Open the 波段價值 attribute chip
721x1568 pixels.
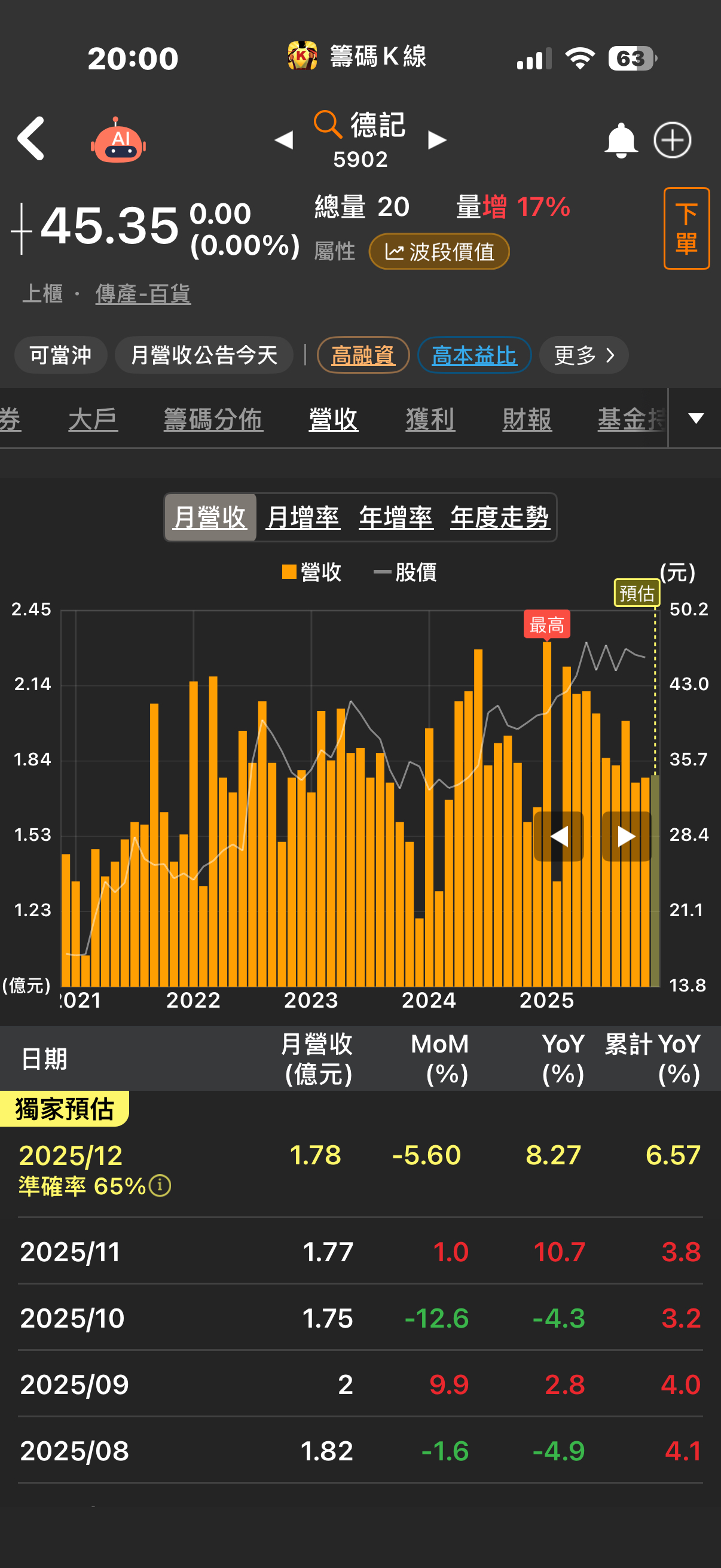(439, 251)
